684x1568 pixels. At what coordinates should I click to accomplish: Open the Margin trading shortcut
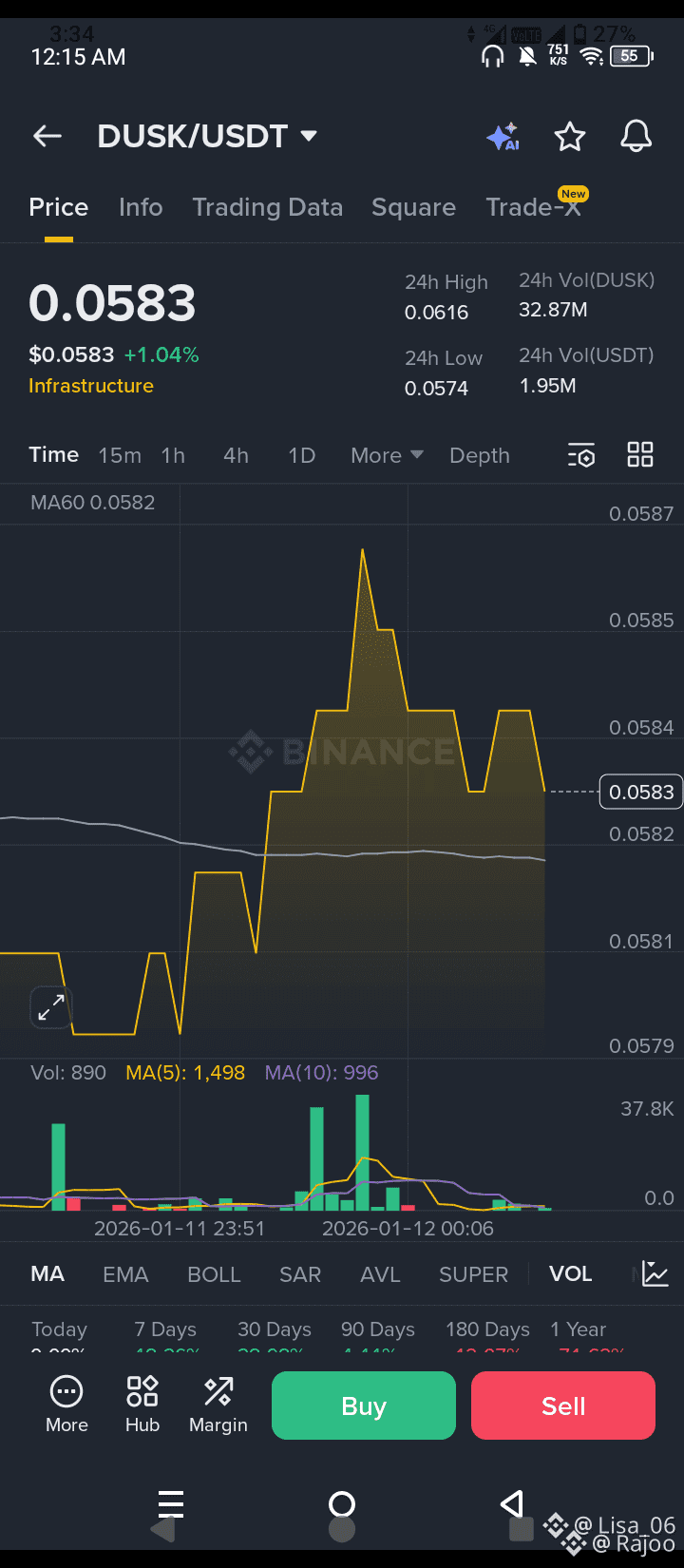point(218,1405)
